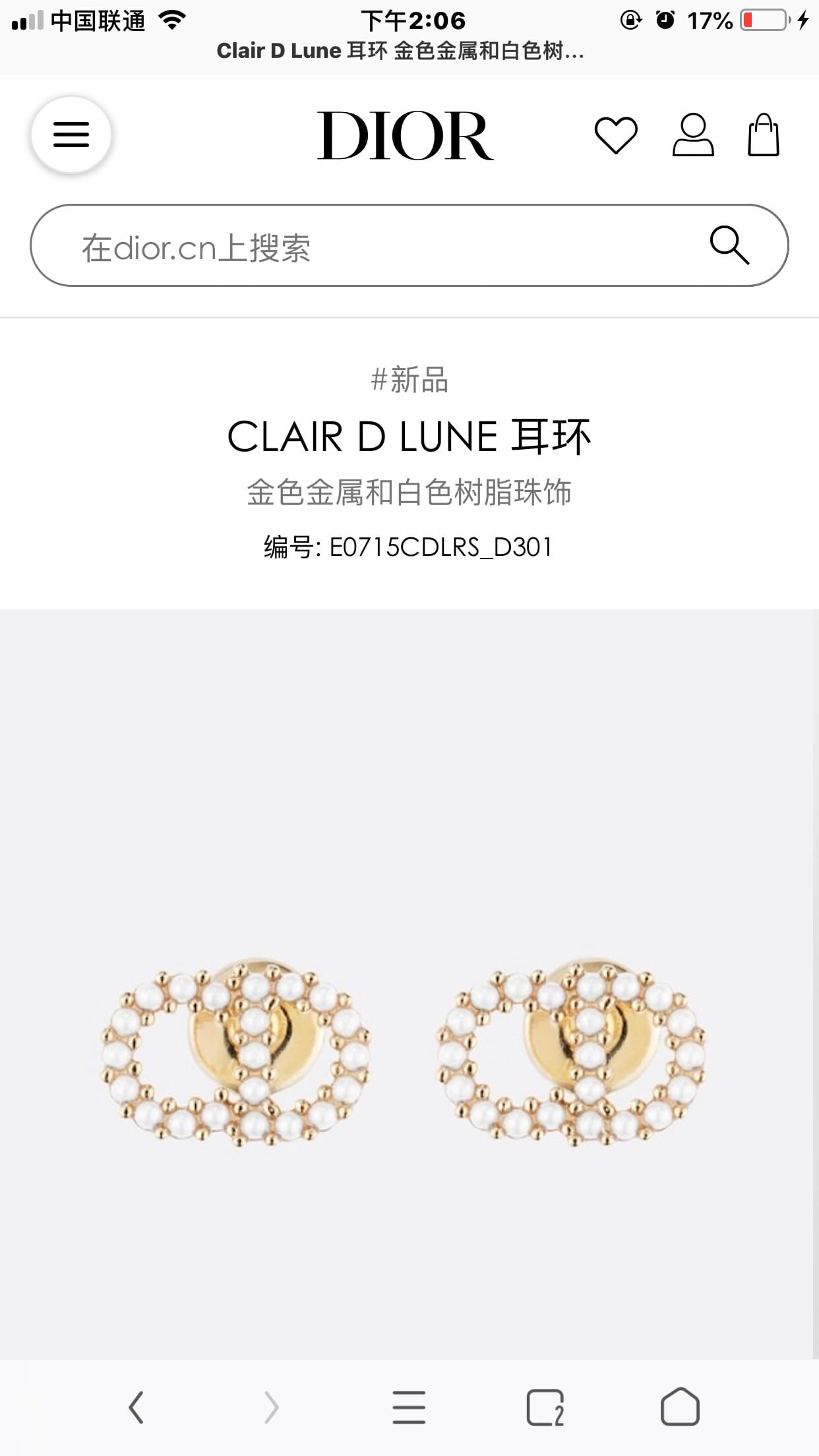The height and width of the screenshot is (1456, 819).
Task: Open the wishlist heart icon
Action: coord(615,135)
